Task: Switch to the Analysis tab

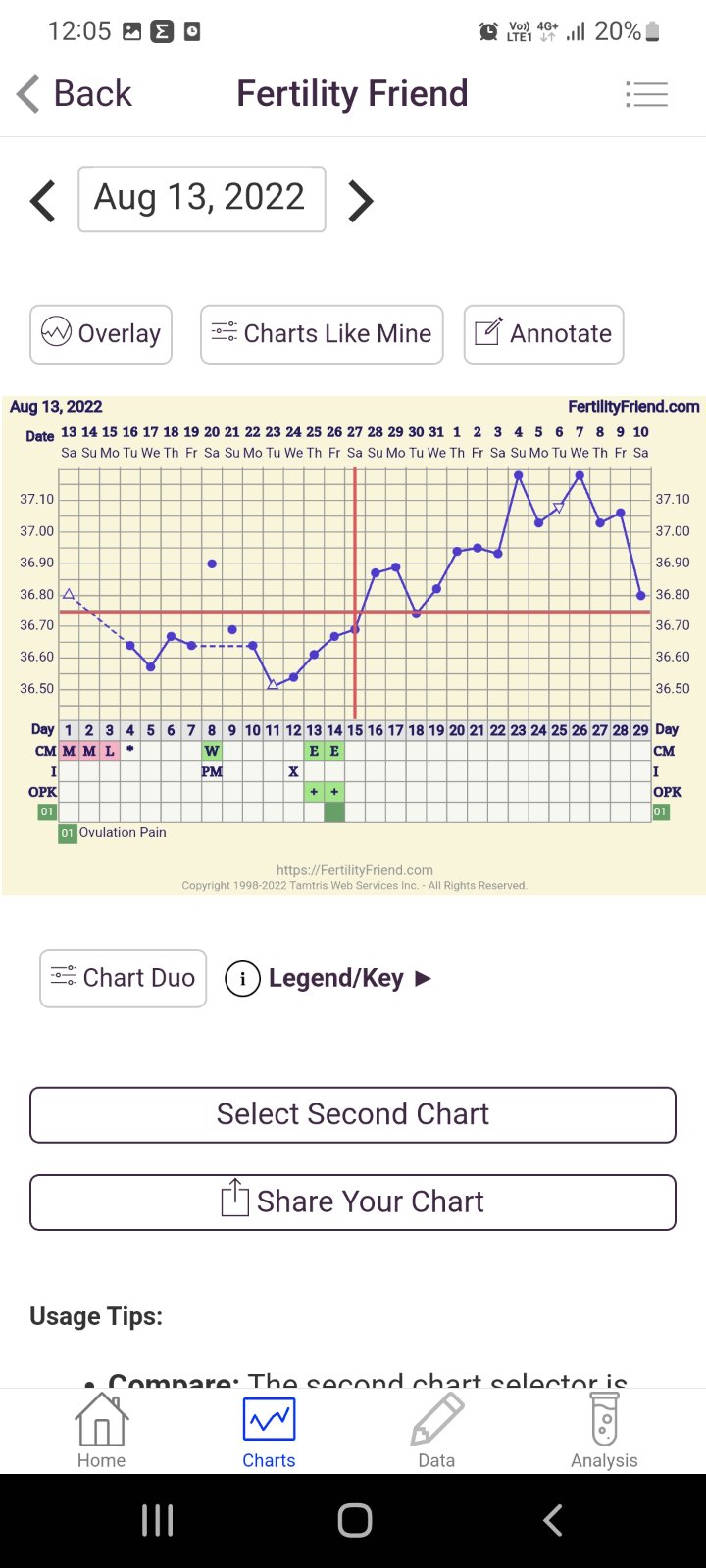Action: (x=604, y=1431)
